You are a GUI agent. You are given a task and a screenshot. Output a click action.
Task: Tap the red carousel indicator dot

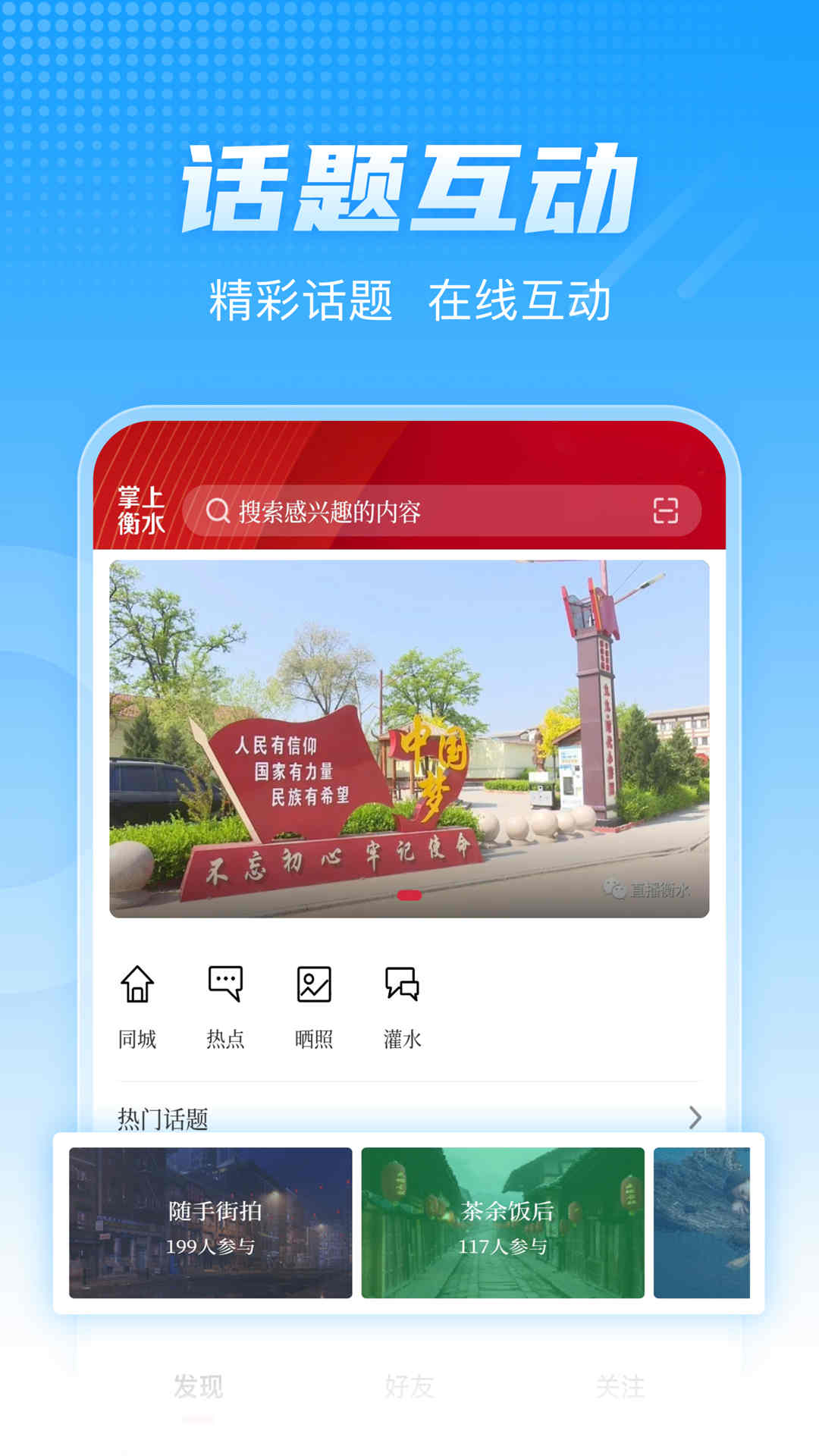point(409,896)
